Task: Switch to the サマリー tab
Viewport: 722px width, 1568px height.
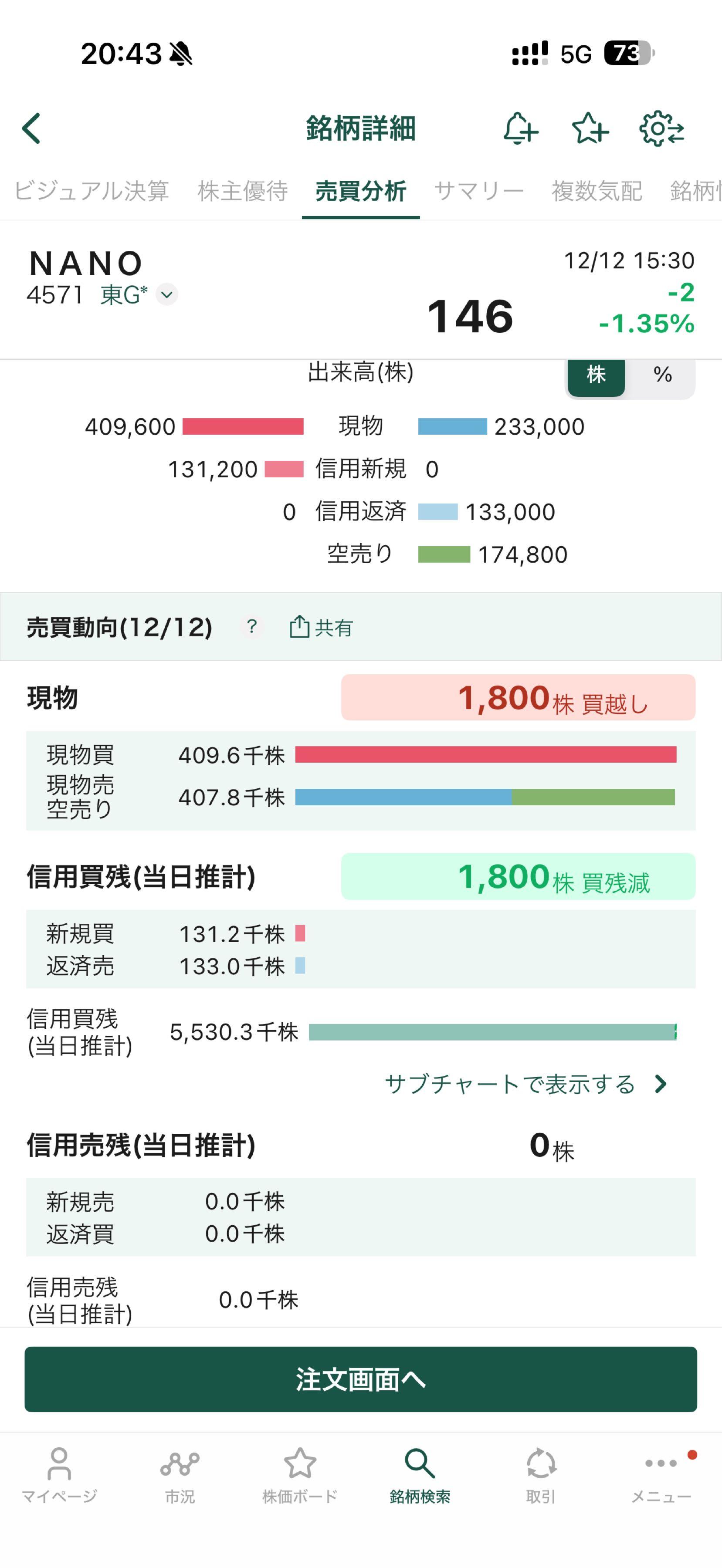Action: pyautogui.click(x=478, y=191)
